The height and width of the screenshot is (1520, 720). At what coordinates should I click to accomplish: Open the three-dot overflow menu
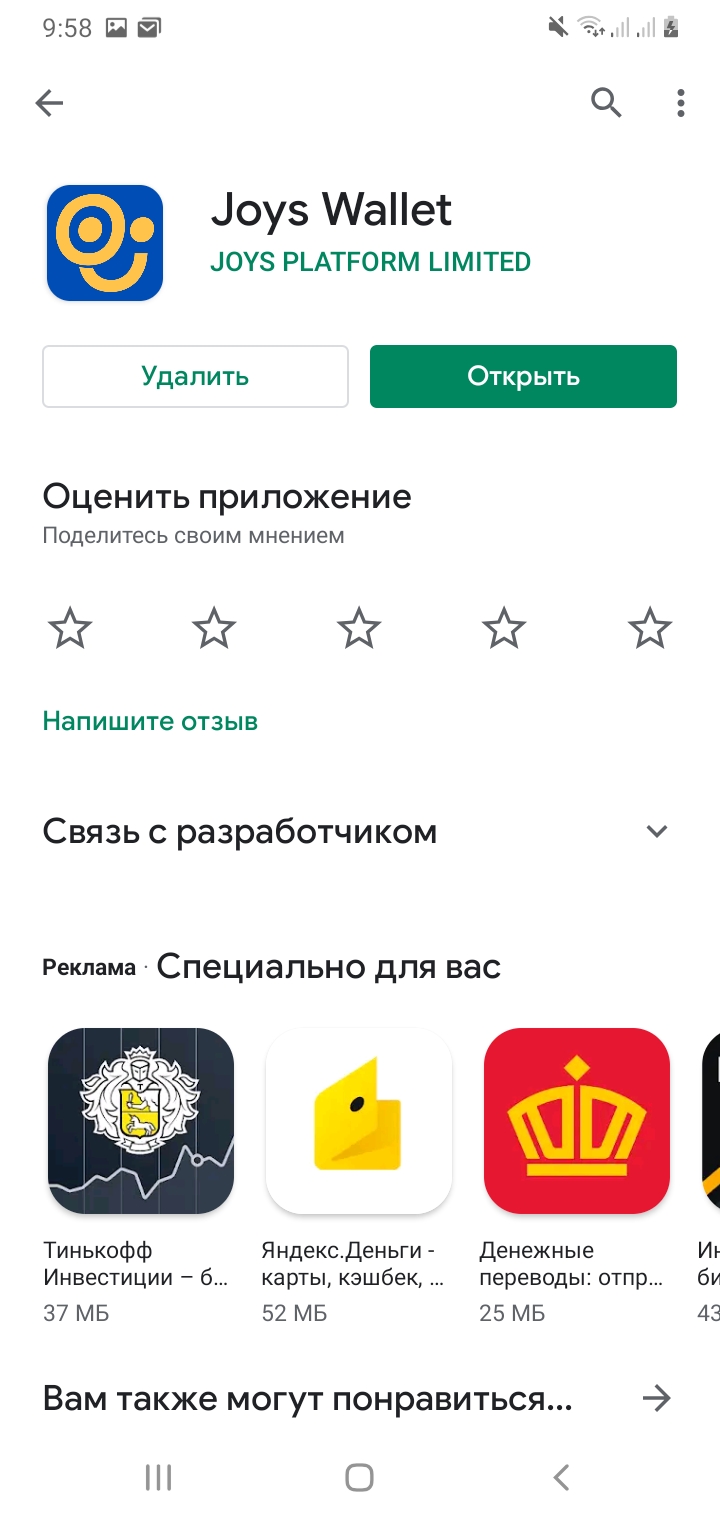(x=679, y=102)
